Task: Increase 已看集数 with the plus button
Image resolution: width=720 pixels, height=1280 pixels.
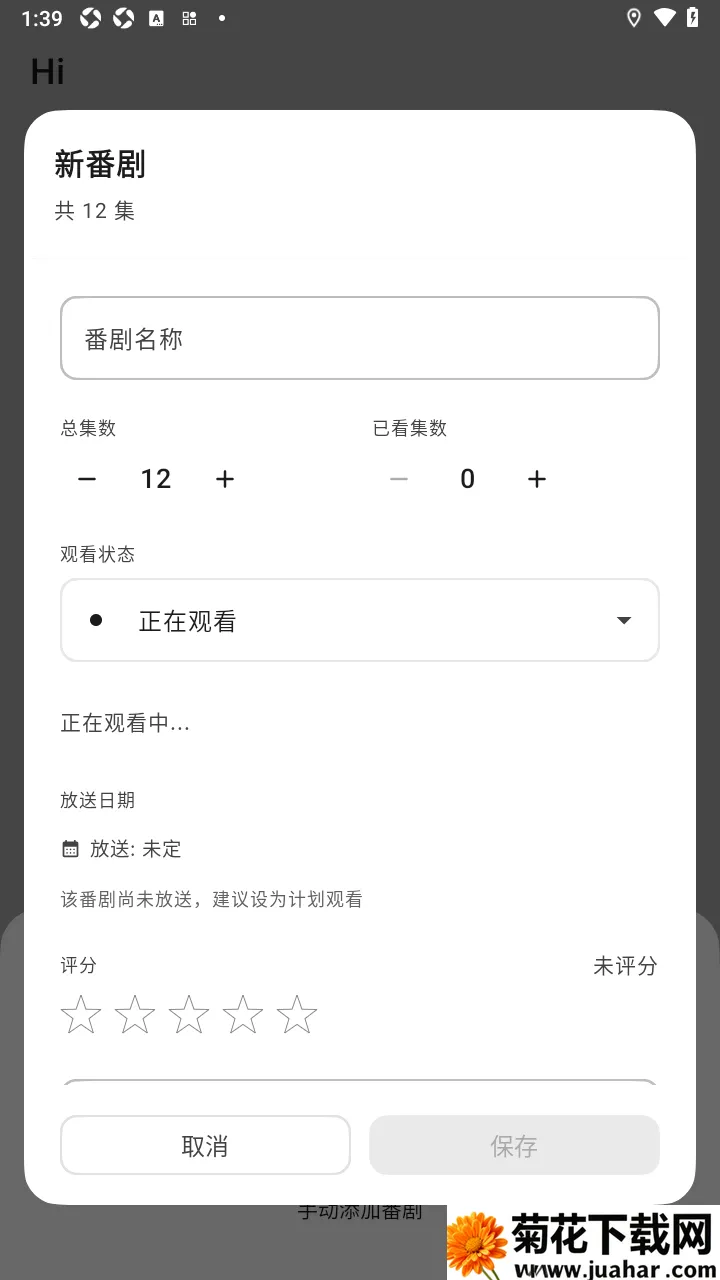Action: pos(537,479)
